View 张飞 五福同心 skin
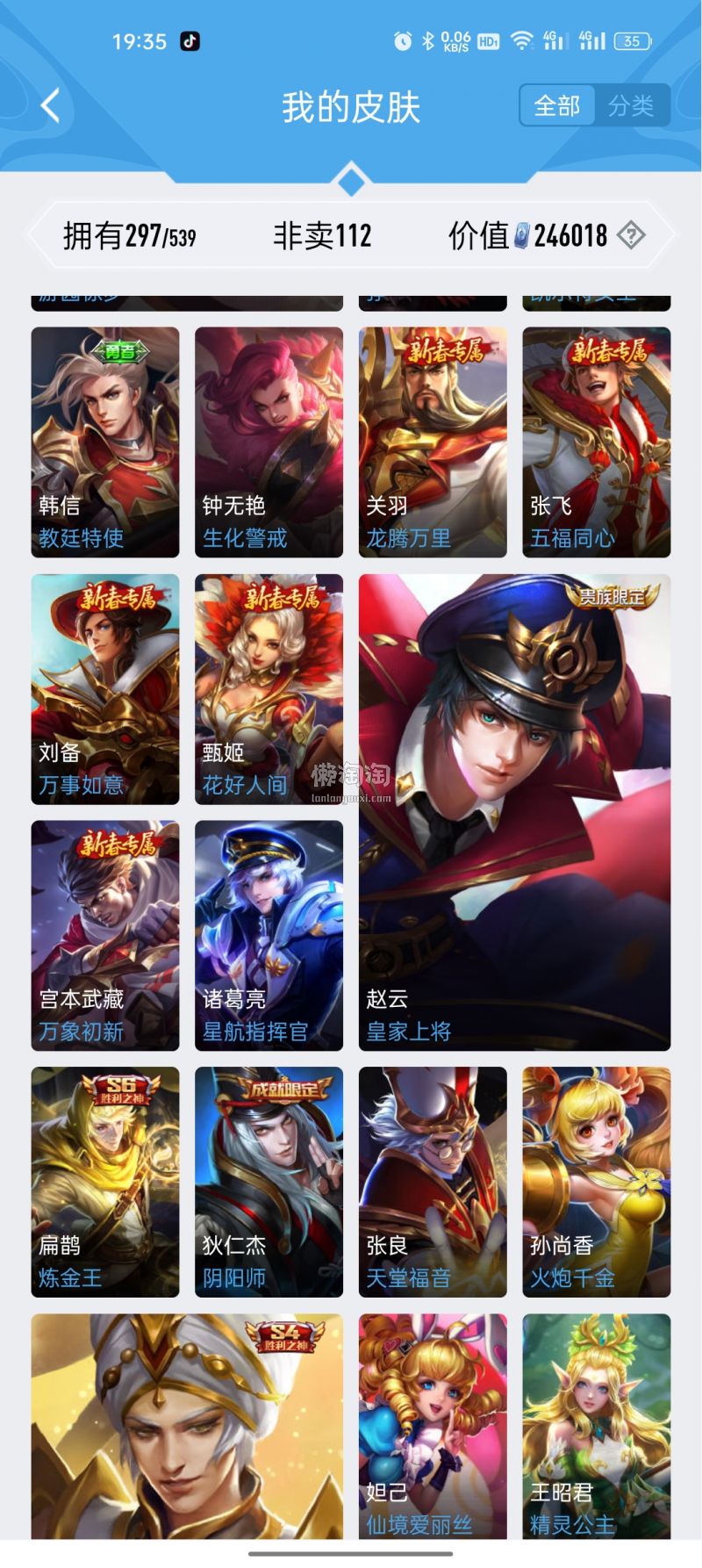Image resolution: width=702 pixels, height=1568 pixels. point(596,442)
